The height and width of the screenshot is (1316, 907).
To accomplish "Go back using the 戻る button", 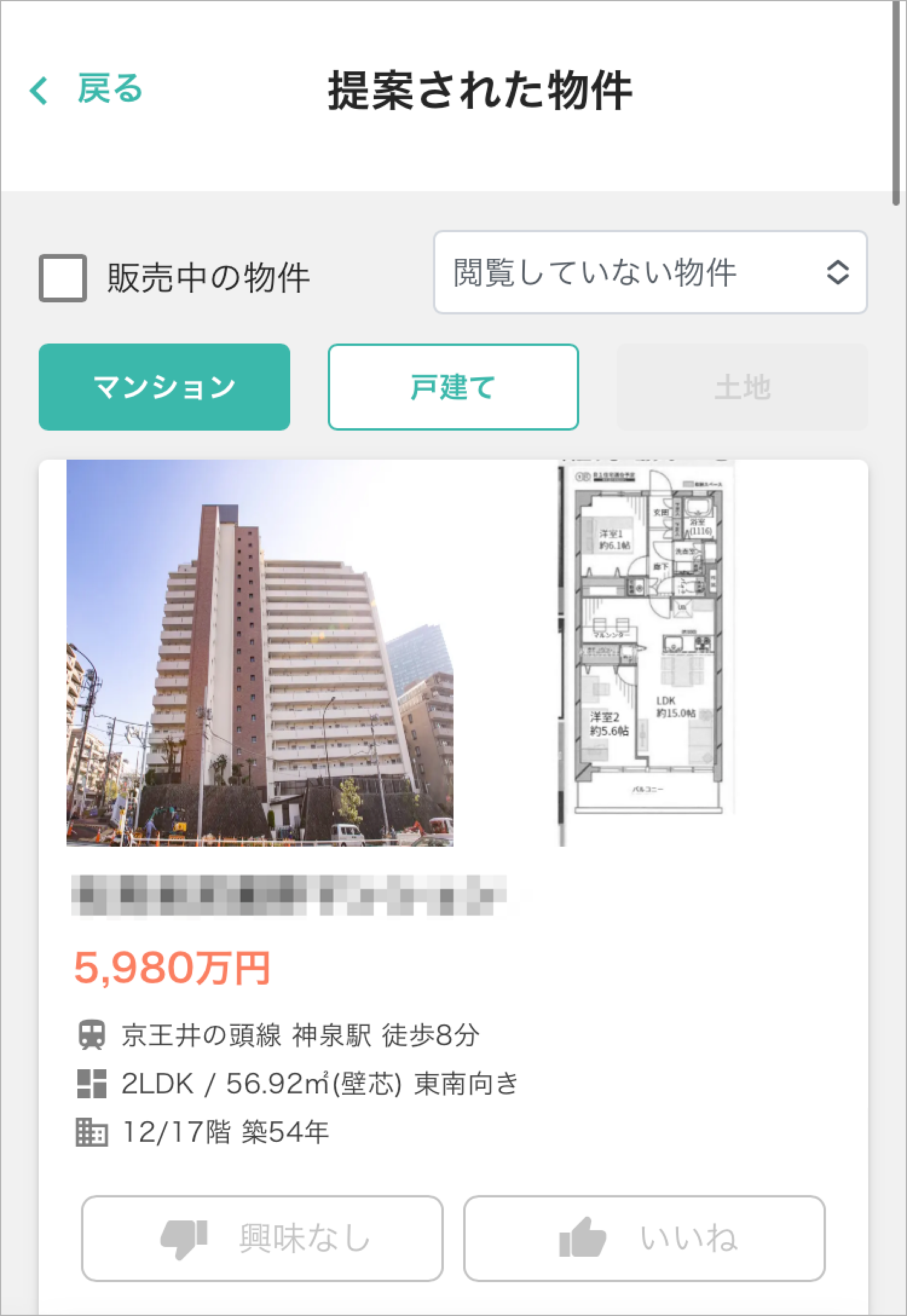I will 86,90.
